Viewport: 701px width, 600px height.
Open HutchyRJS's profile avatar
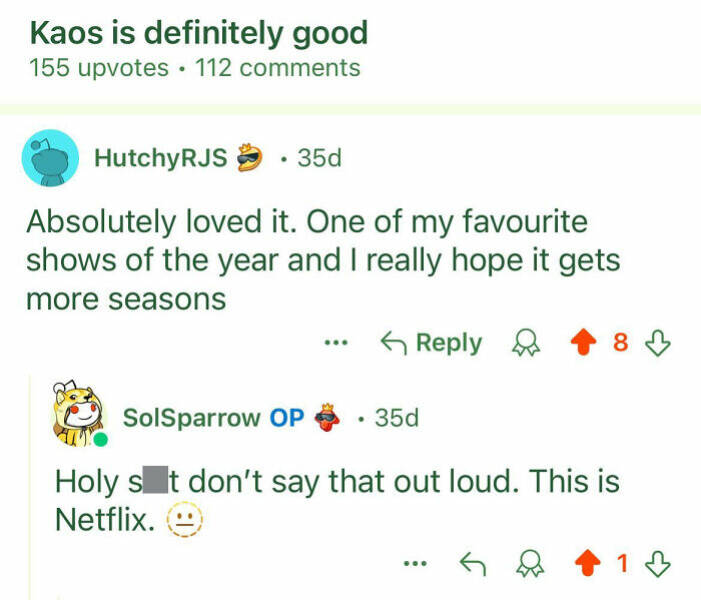click(x=50, y=158)
